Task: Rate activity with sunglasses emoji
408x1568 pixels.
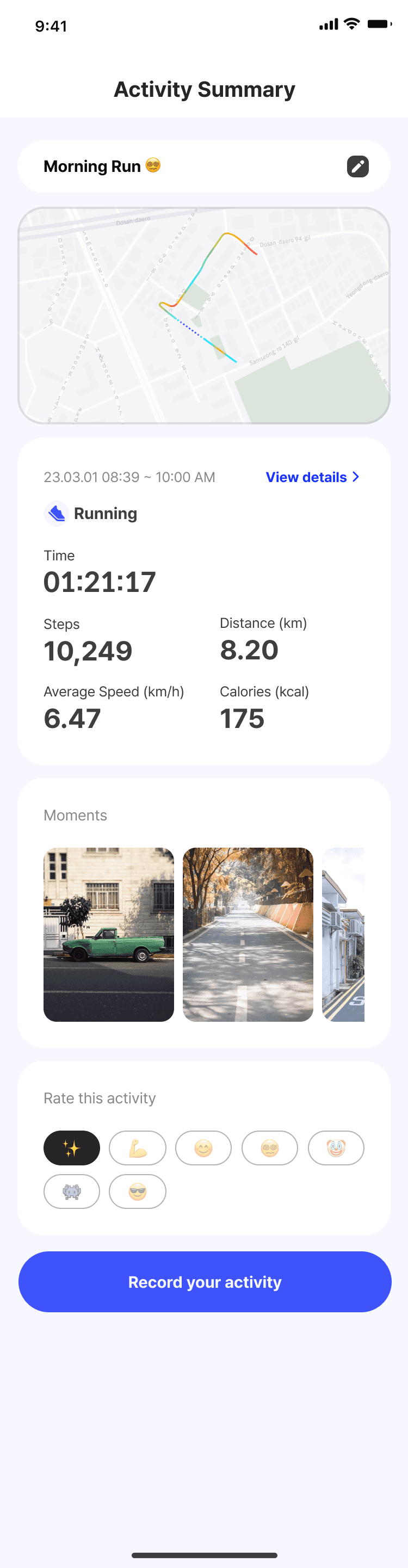Action: (x=138, y=1191)
